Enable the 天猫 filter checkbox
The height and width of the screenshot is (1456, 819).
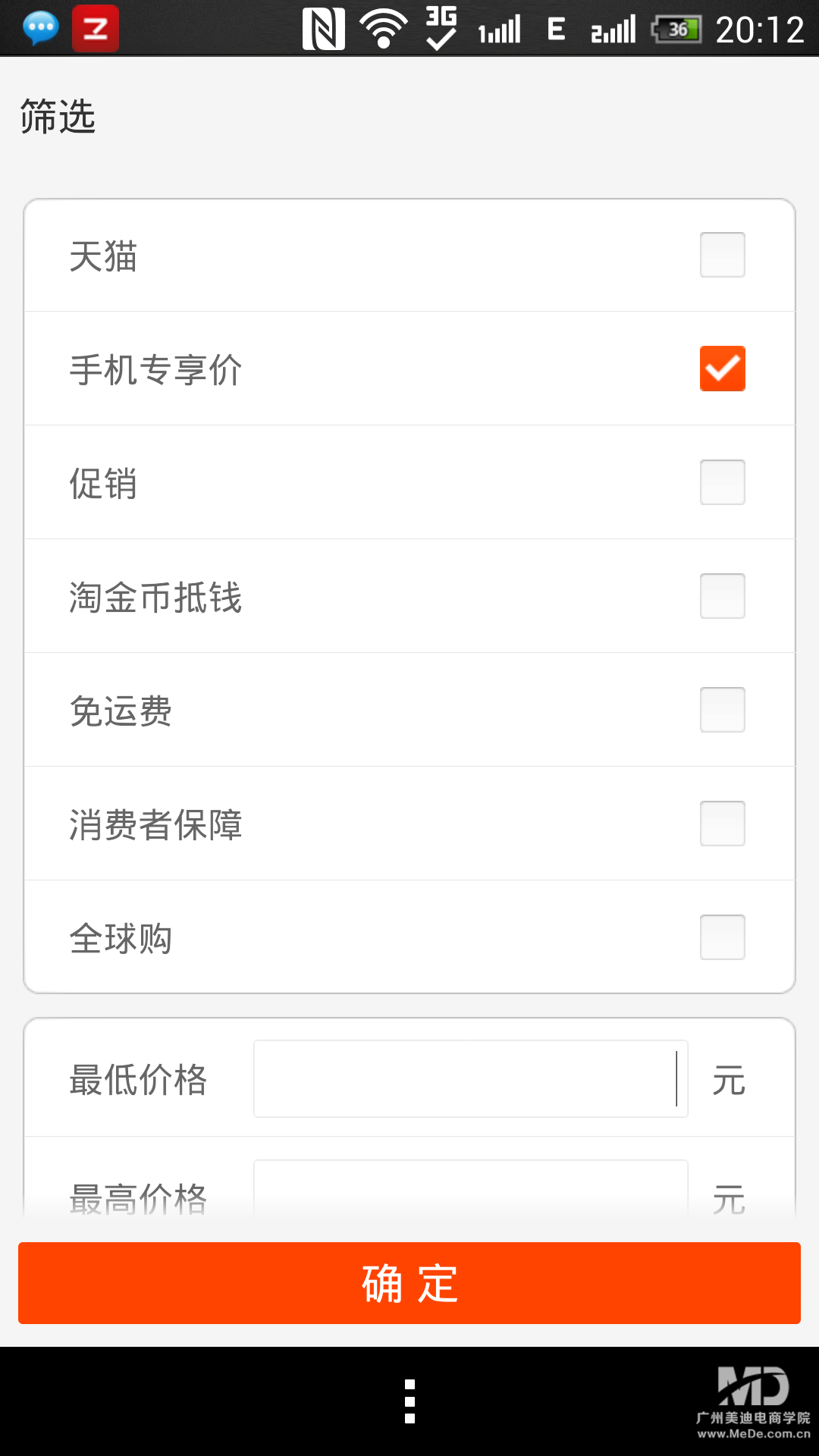721,255
